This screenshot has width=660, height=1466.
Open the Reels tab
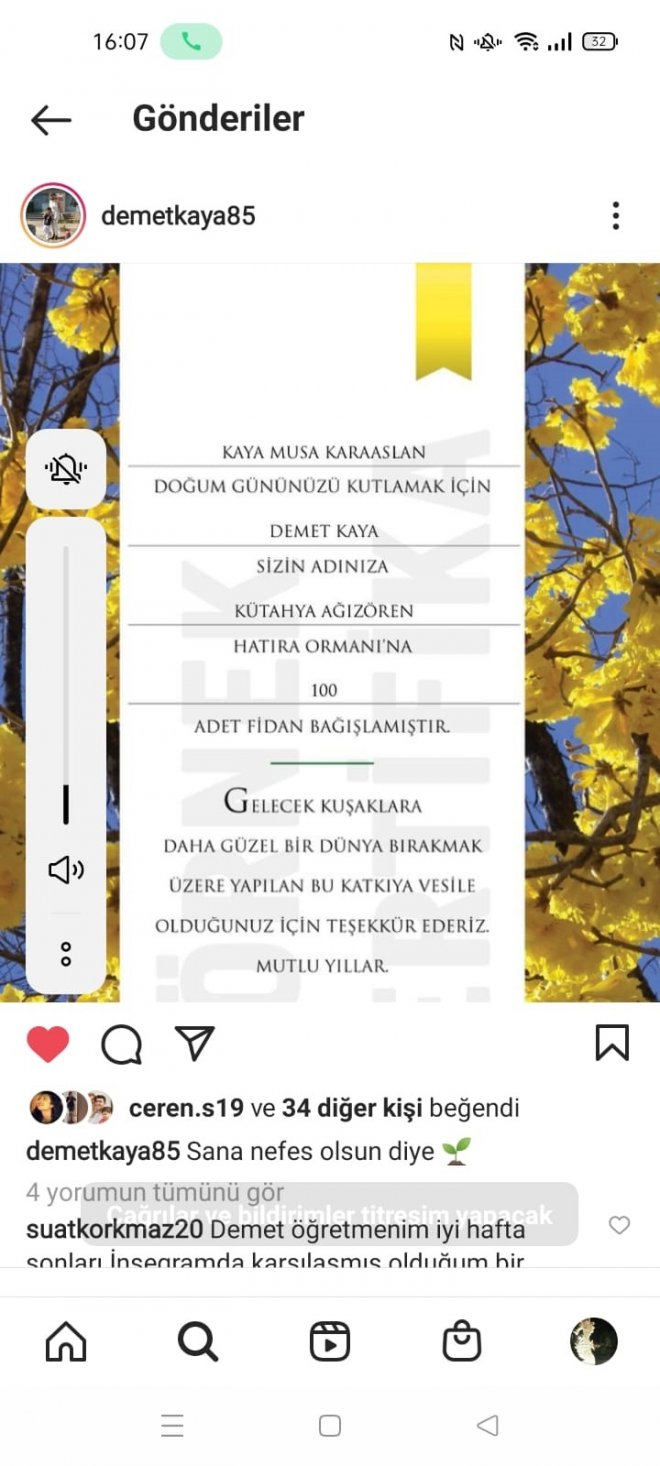pos(329,1342)
